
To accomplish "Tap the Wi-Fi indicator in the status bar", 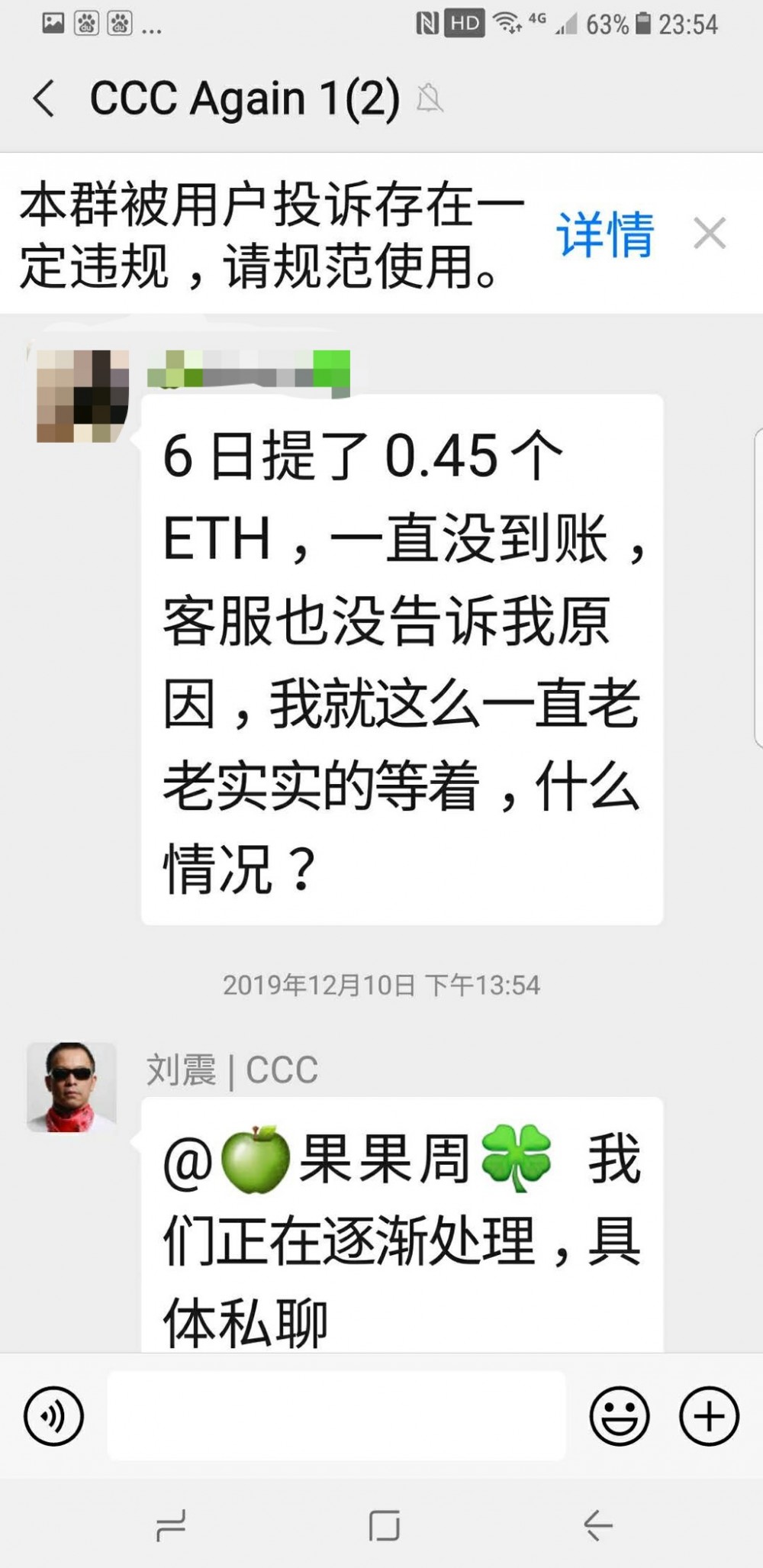I will click(505, 22).
